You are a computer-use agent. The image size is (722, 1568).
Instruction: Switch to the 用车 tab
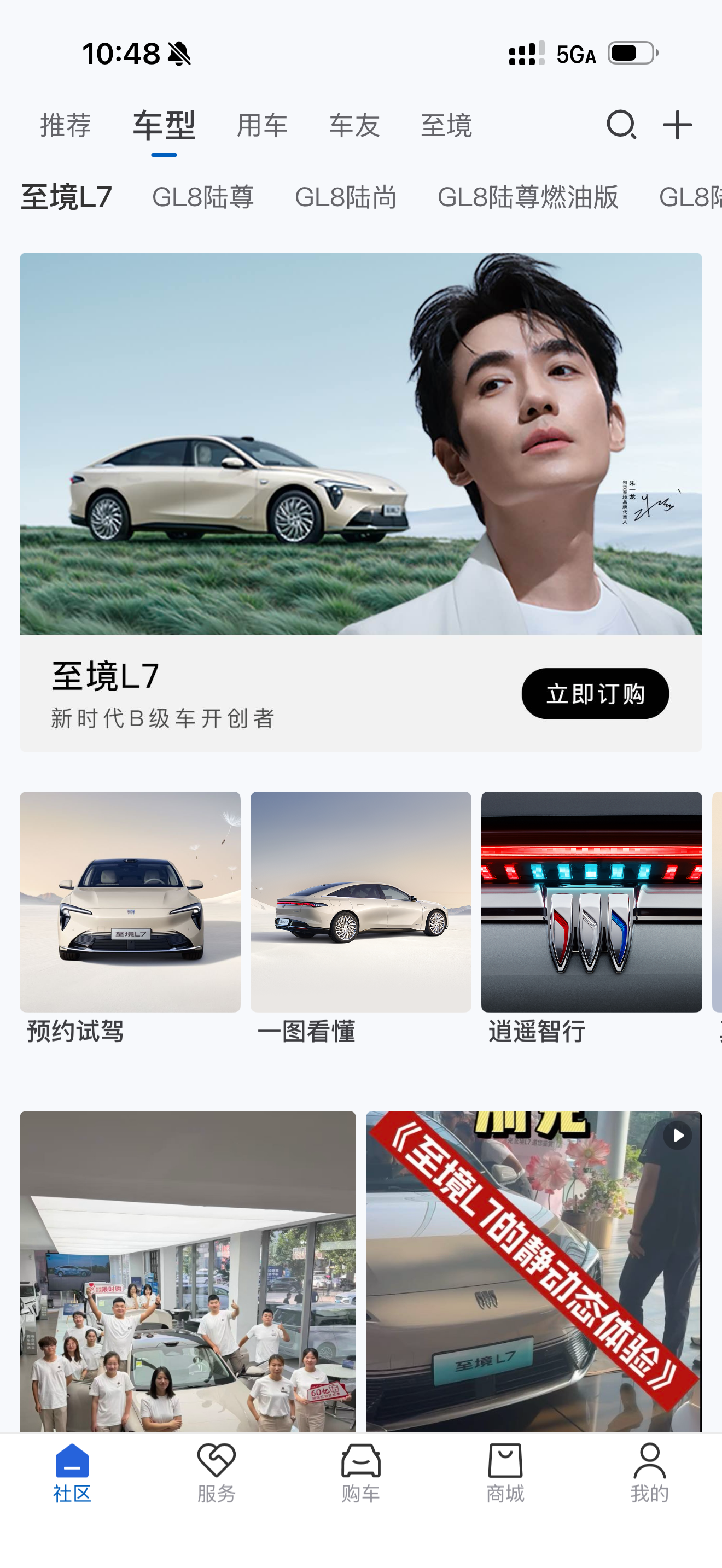(262, 126)
